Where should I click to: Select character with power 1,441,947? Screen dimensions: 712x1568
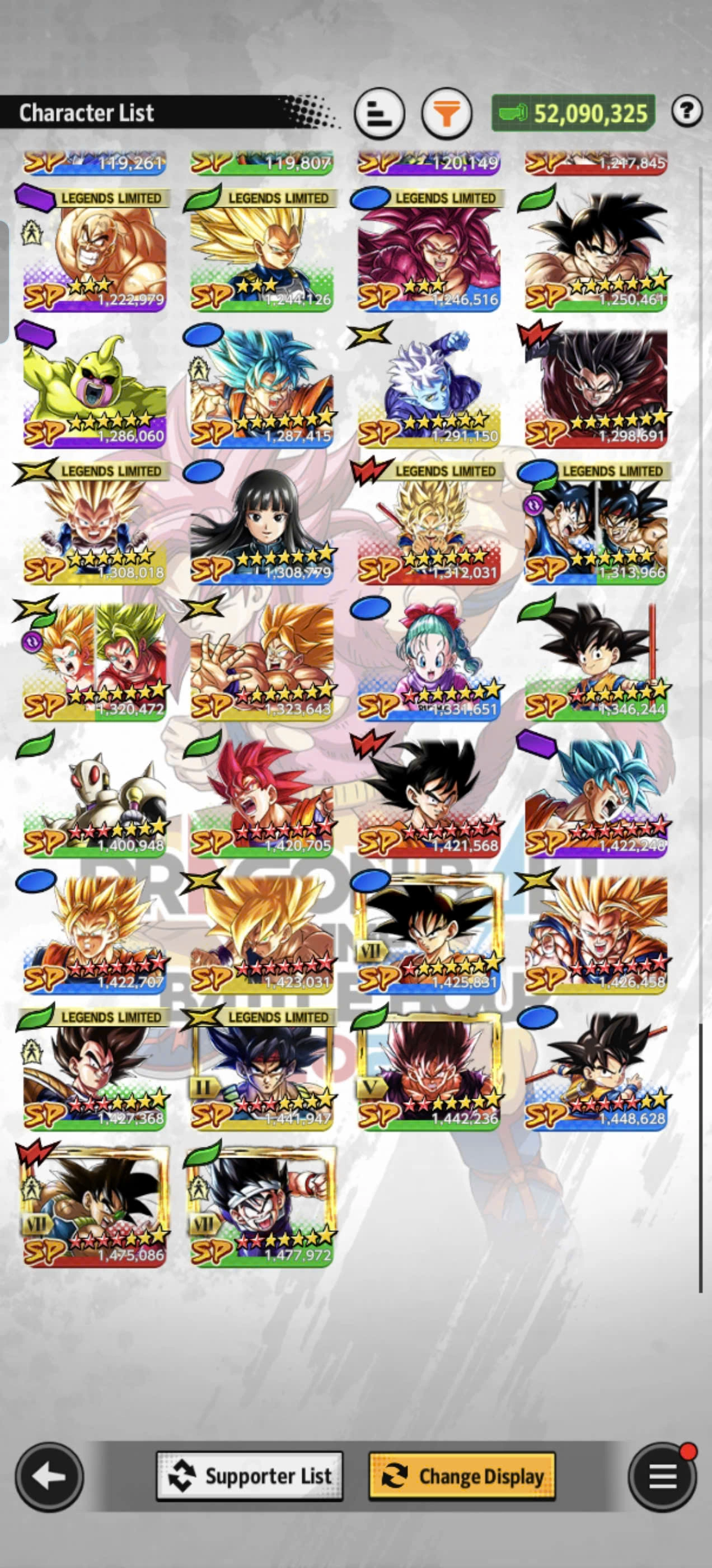pyautogui.click(x=261, y=1072)
